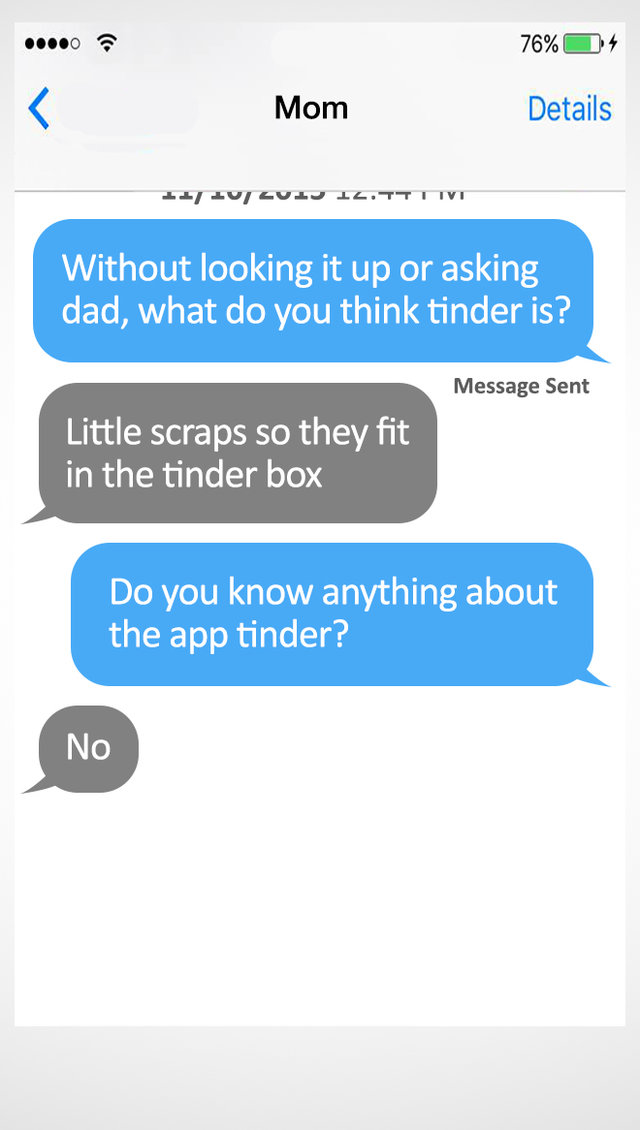The height and width of the screenshot is (1130, 640).
Task: Go back to the messages list
Action: [x=40, y=108]
